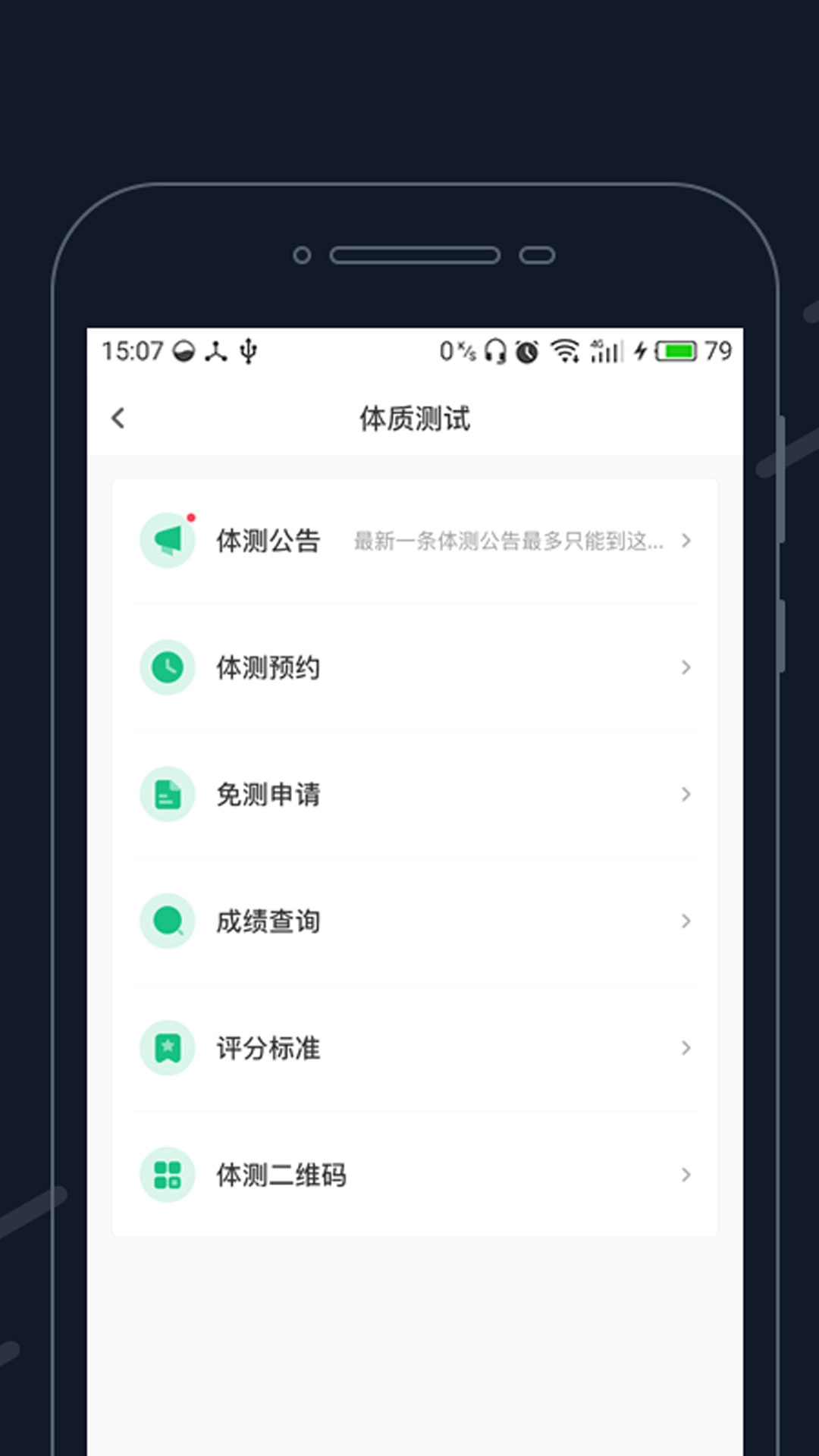This screenshot has height=1456, width=819.
Task: Click the 免测申请 document icon
Action: [168, 795]
